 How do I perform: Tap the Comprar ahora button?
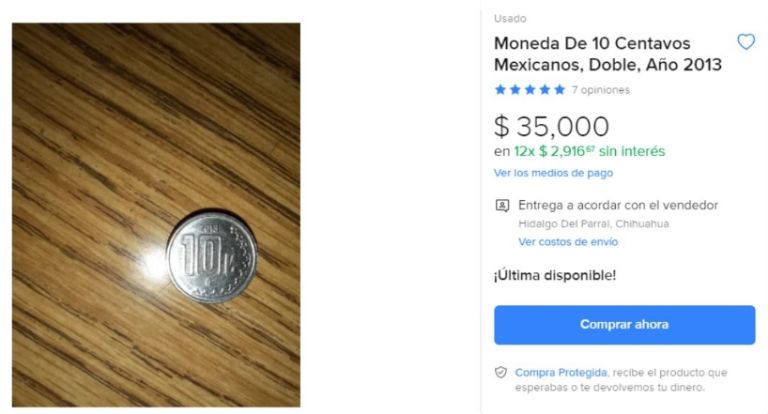[624, 325]
